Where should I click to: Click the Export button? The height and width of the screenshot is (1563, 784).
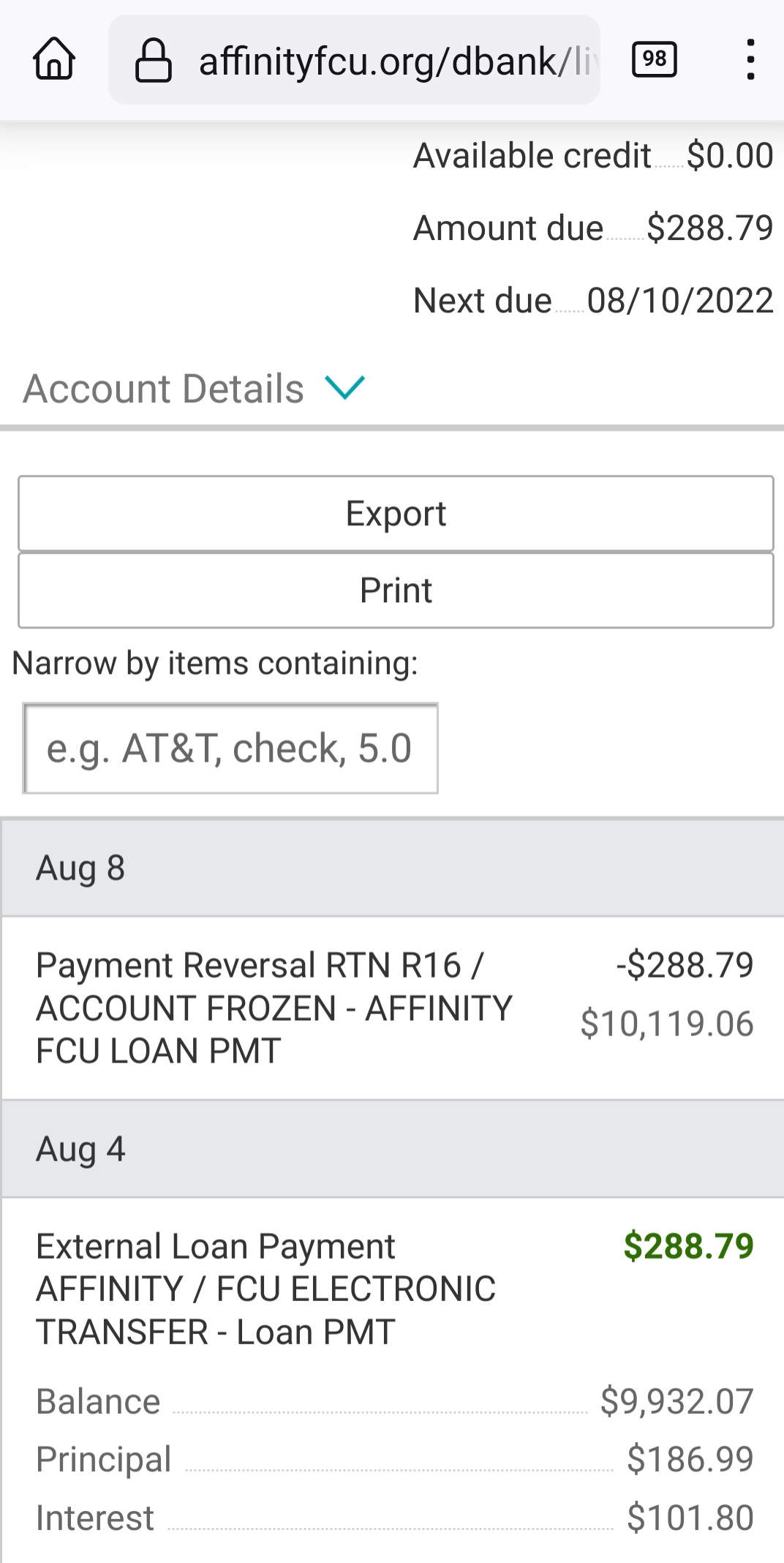coord(395,513)
